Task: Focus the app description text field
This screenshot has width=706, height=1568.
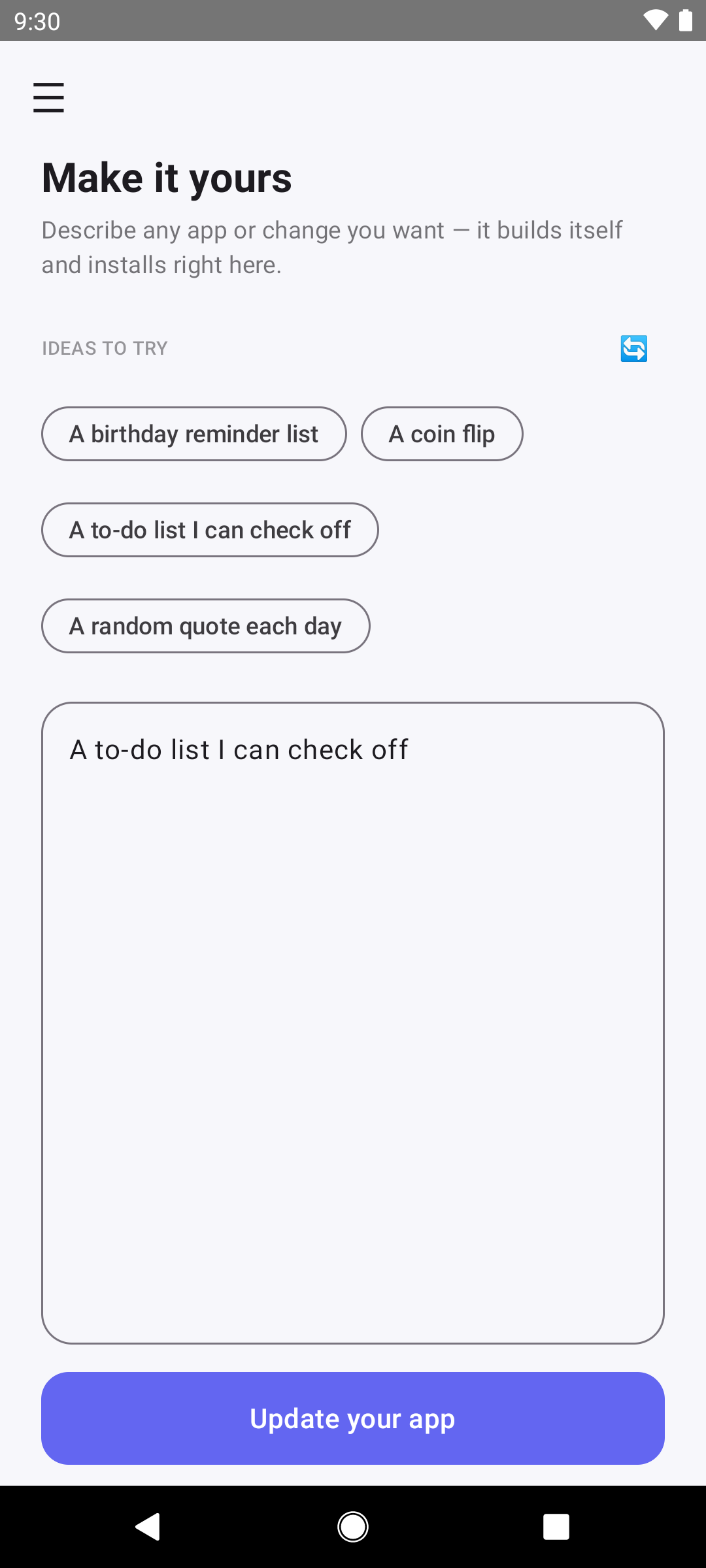Action: [x=353, y=1023]
